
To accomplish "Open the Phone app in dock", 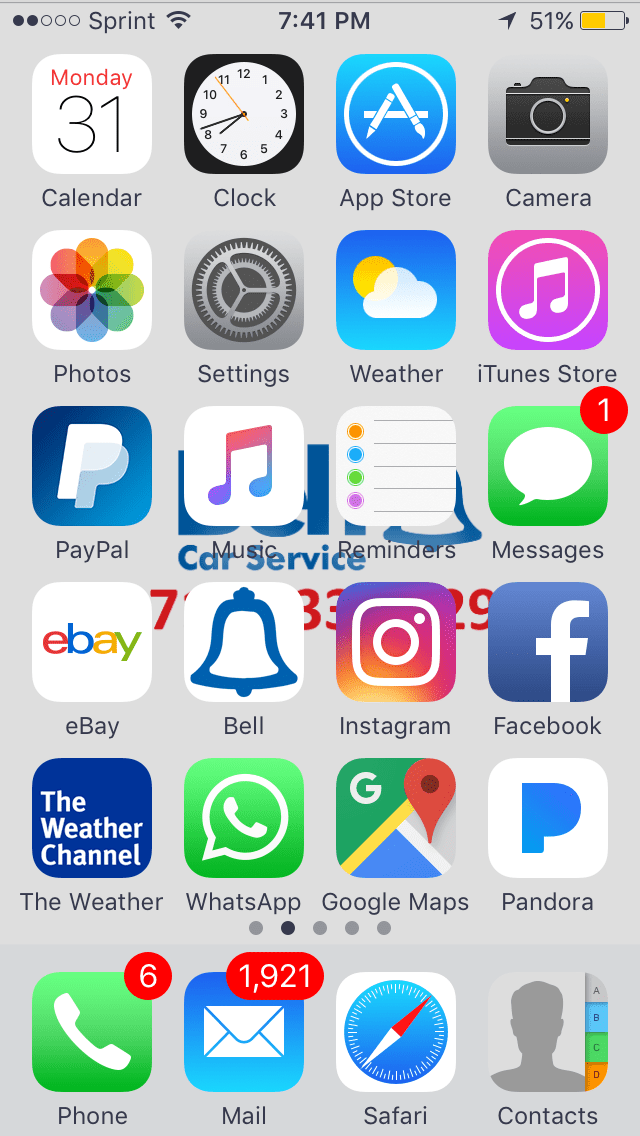I will (x=92, y=1032).
